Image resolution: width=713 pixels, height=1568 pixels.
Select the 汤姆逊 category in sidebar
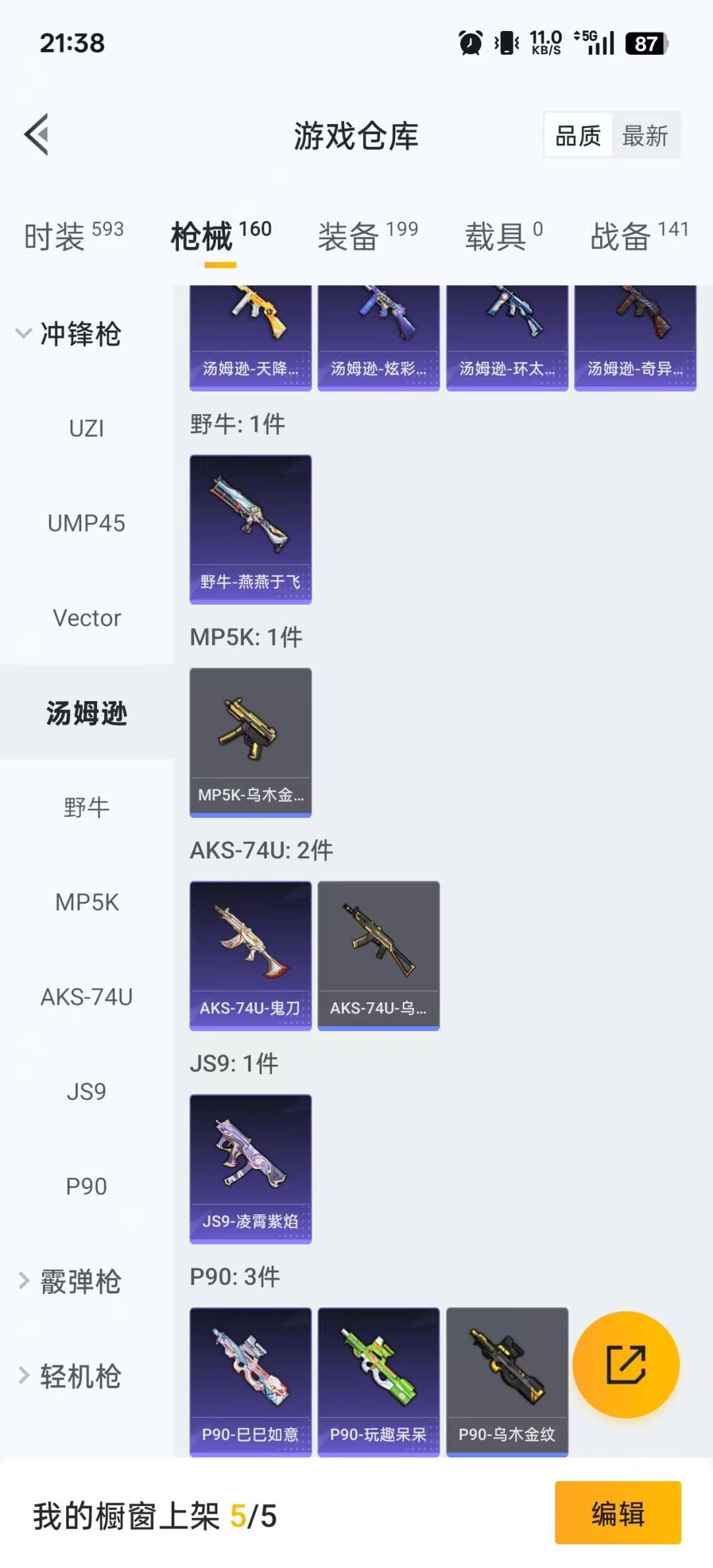click(x=86, y=713)
